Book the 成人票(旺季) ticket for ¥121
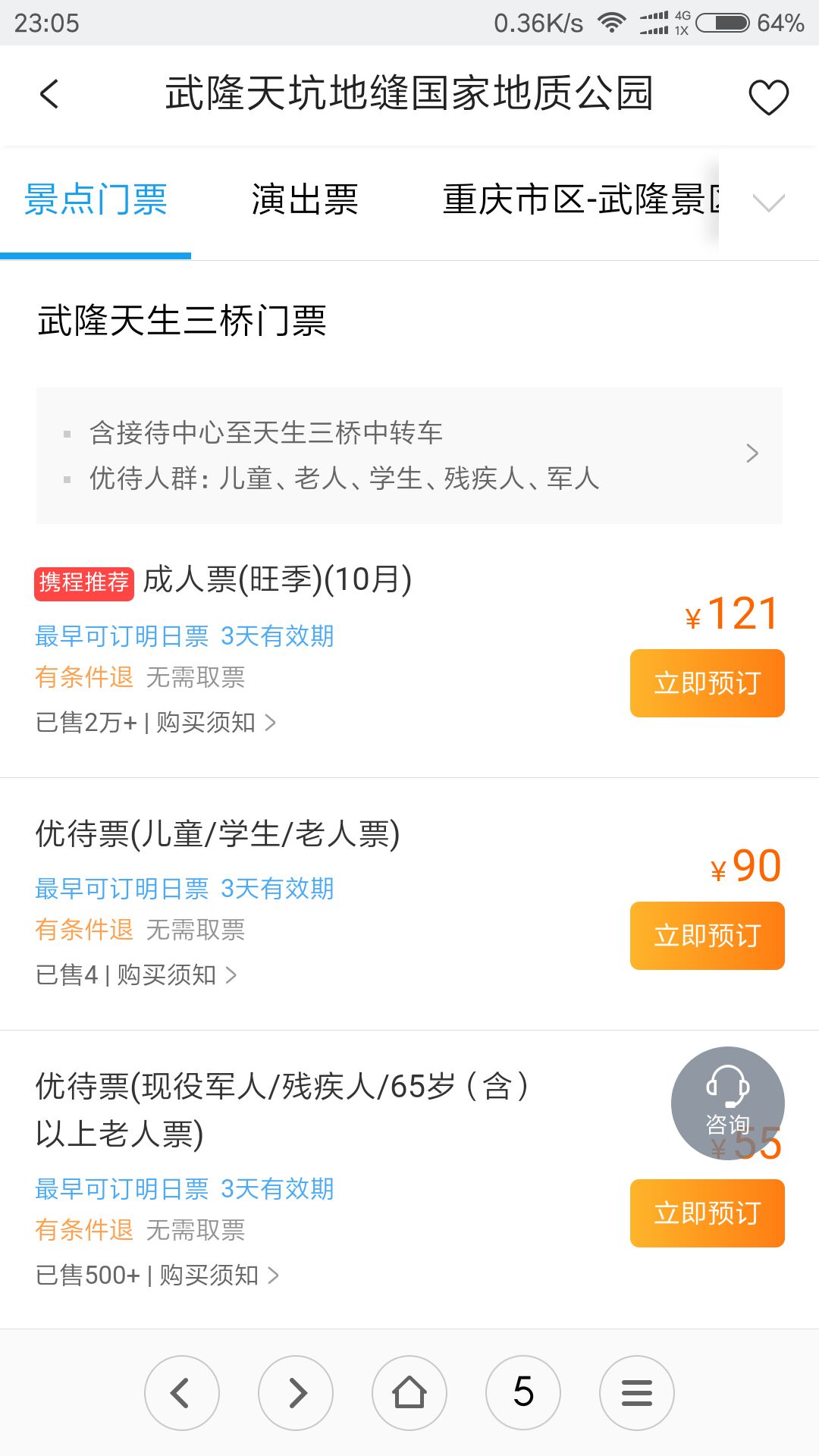The image size is (819, 1456). (707, 683)
